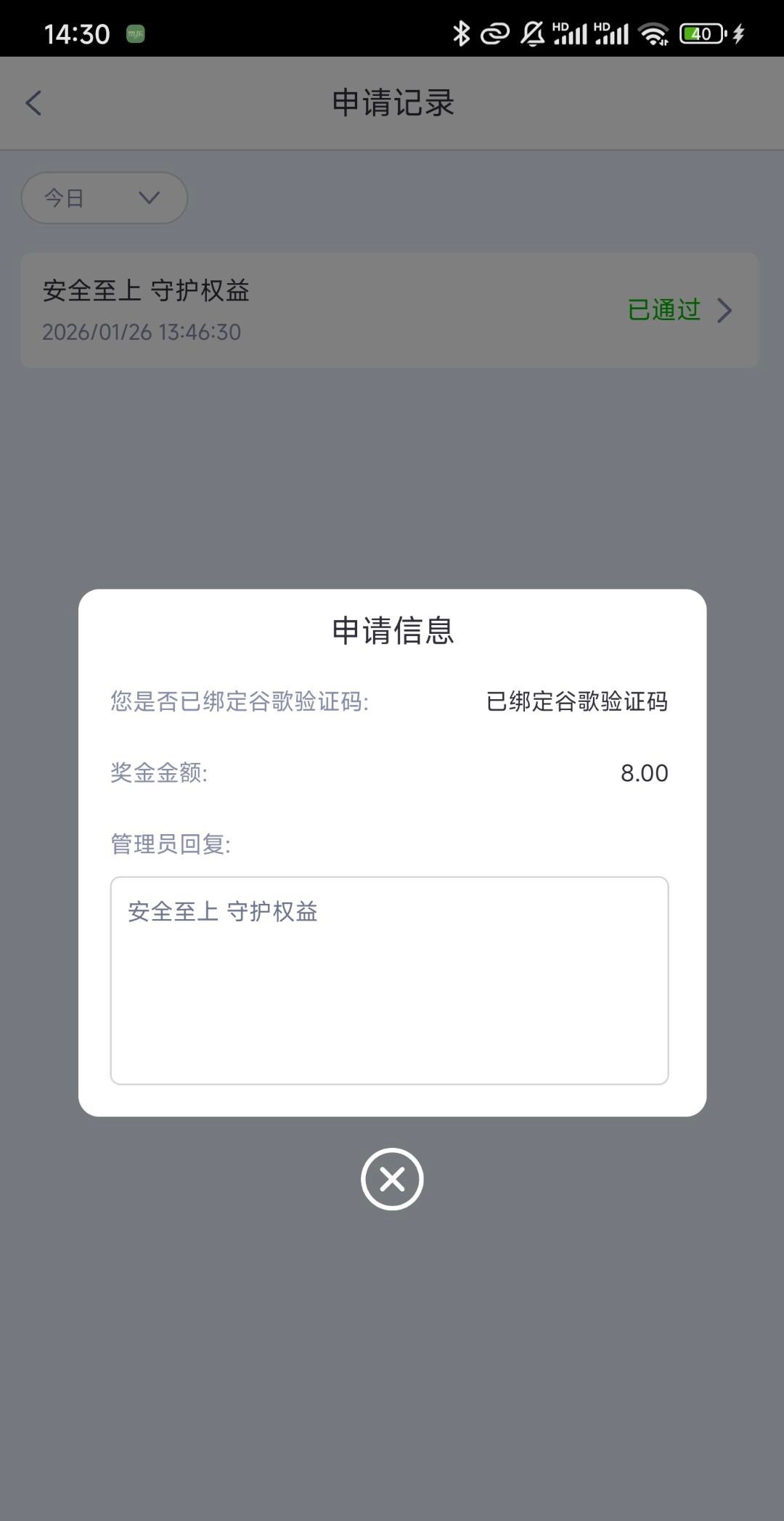The image size is (784, 1521).
Task: Tap the 管理员回复 text box
Action: [389, 980]
